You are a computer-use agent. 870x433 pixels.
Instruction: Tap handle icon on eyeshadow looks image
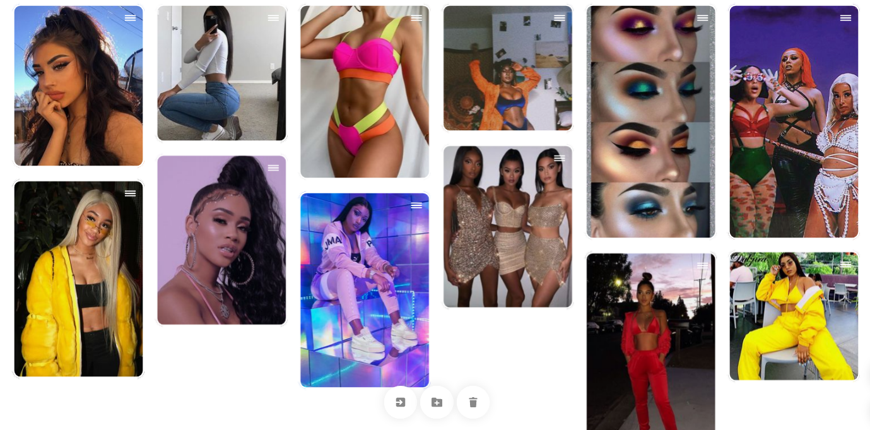coord(702,18)
